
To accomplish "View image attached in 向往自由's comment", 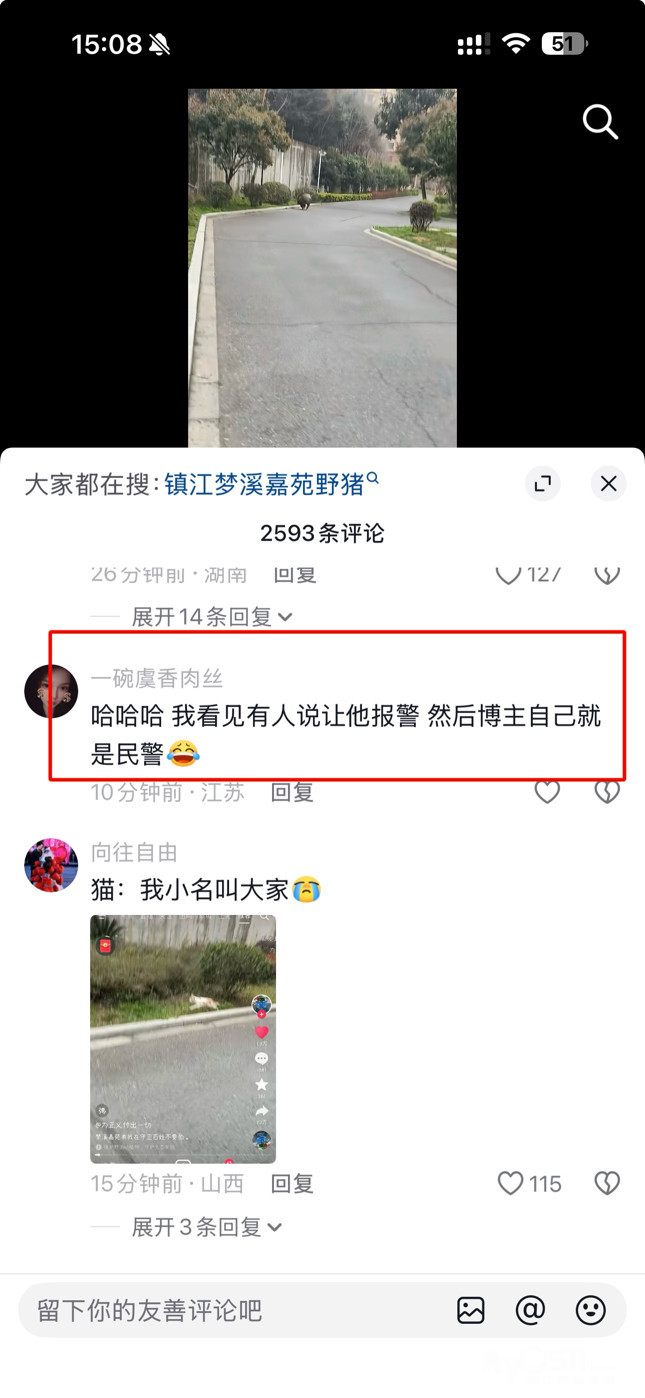I will point(183,1039).
